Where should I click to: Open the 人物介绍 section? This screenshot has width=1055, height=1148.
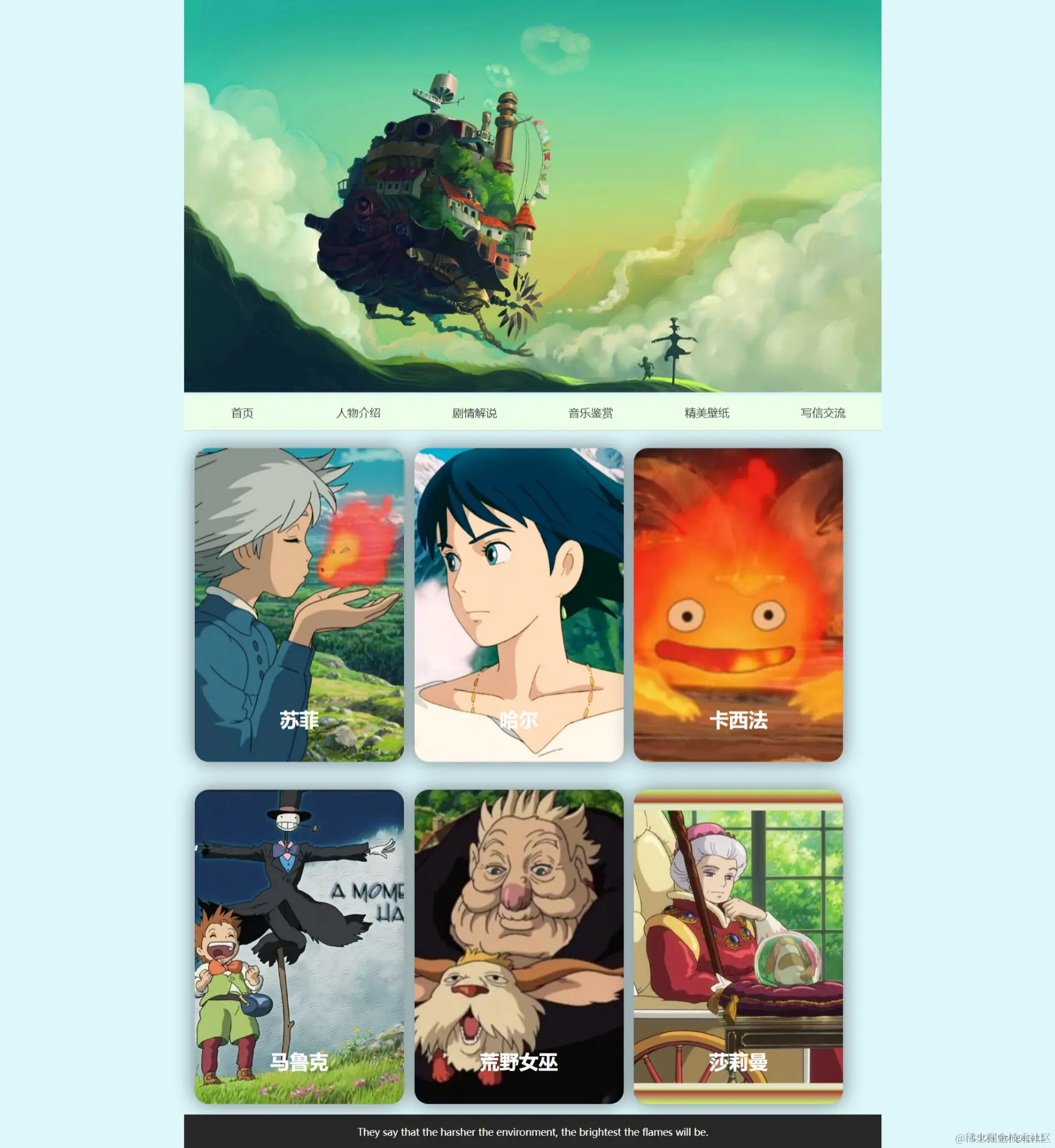point(358,413)
